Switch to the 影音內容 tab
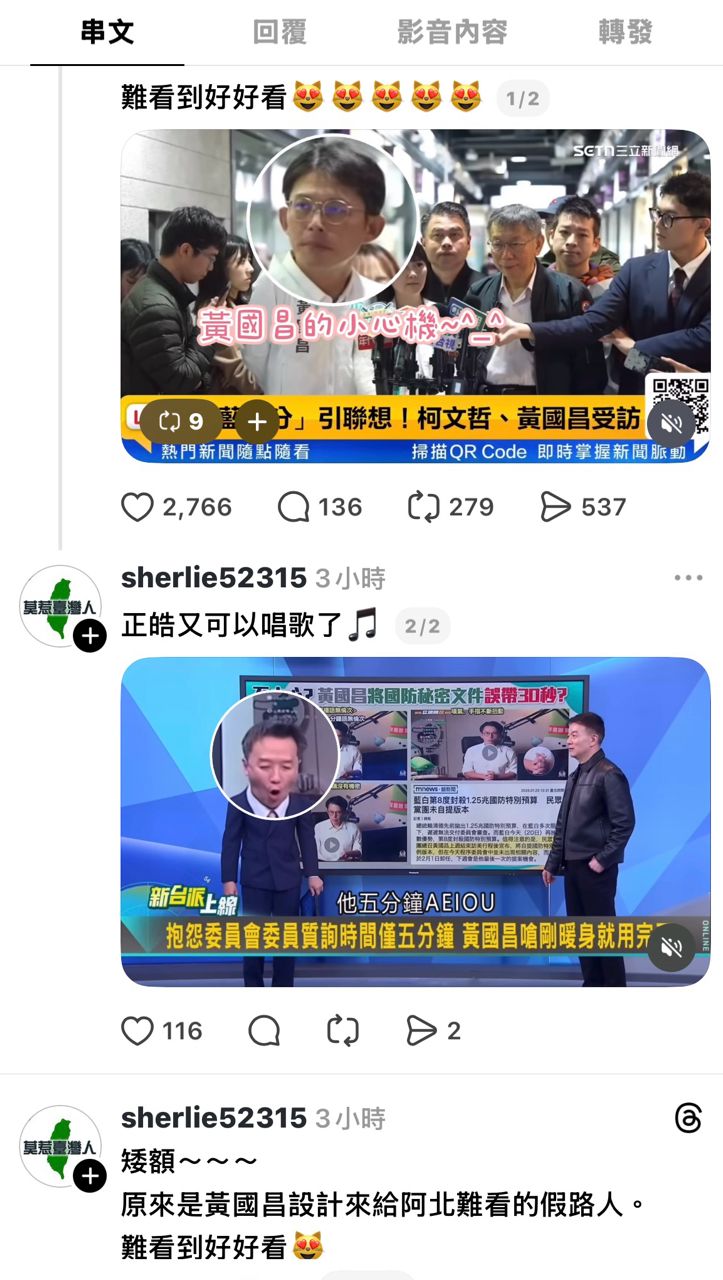 coord(452,32)
